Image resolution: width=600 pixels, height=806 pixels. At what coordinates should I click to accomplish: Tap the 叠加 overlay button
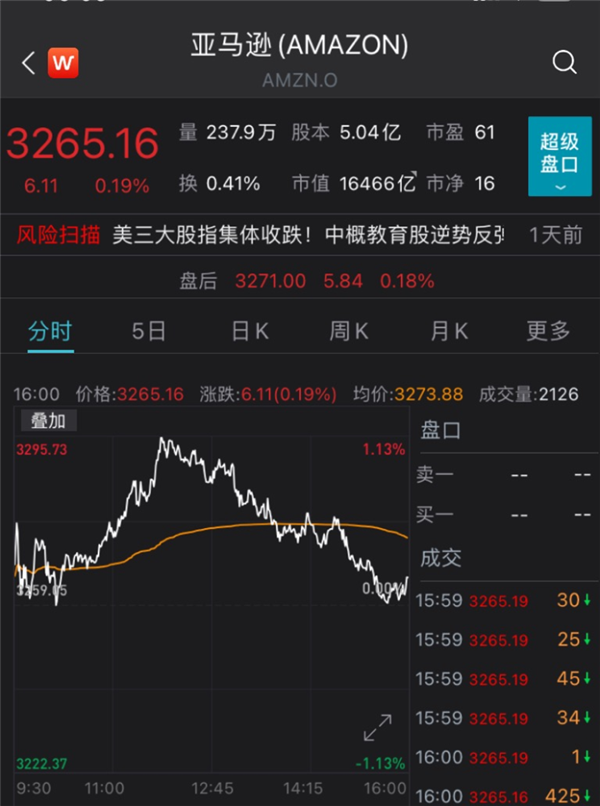pos(46,421)
